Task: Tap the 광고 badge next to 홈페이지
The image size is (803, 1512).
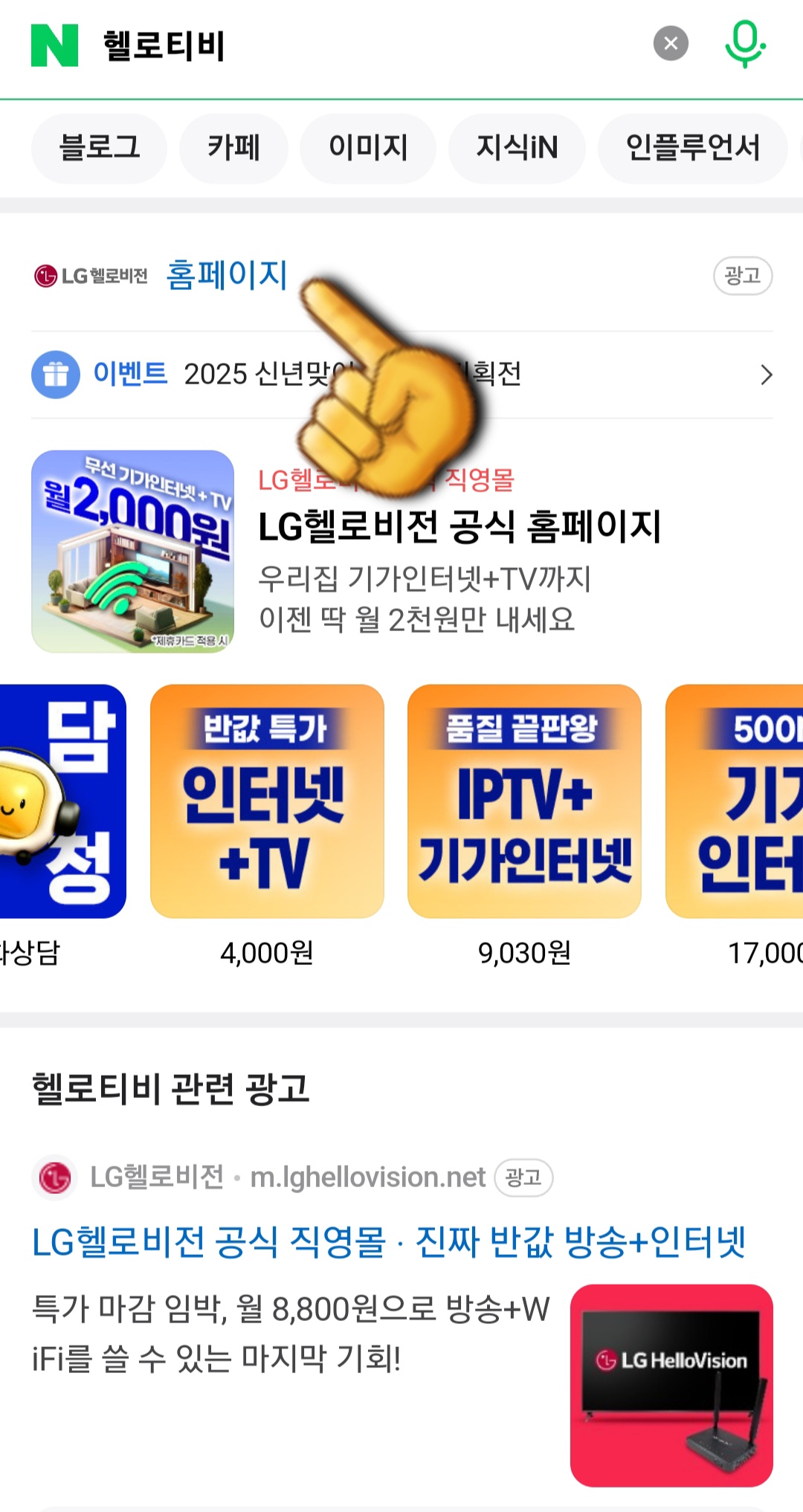Action: coord(741,276)
